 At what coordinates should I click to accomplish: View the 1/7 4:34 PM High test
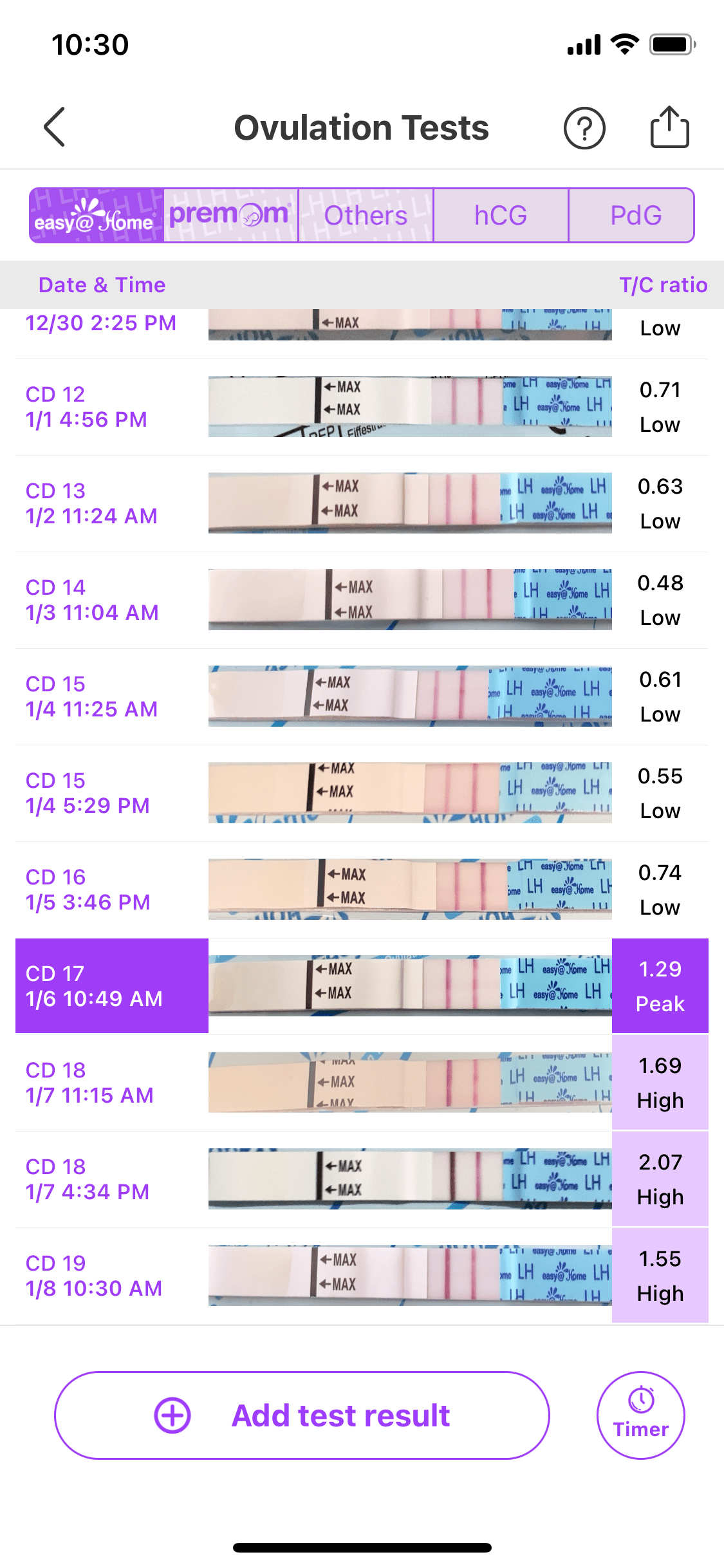[362, 1179]
